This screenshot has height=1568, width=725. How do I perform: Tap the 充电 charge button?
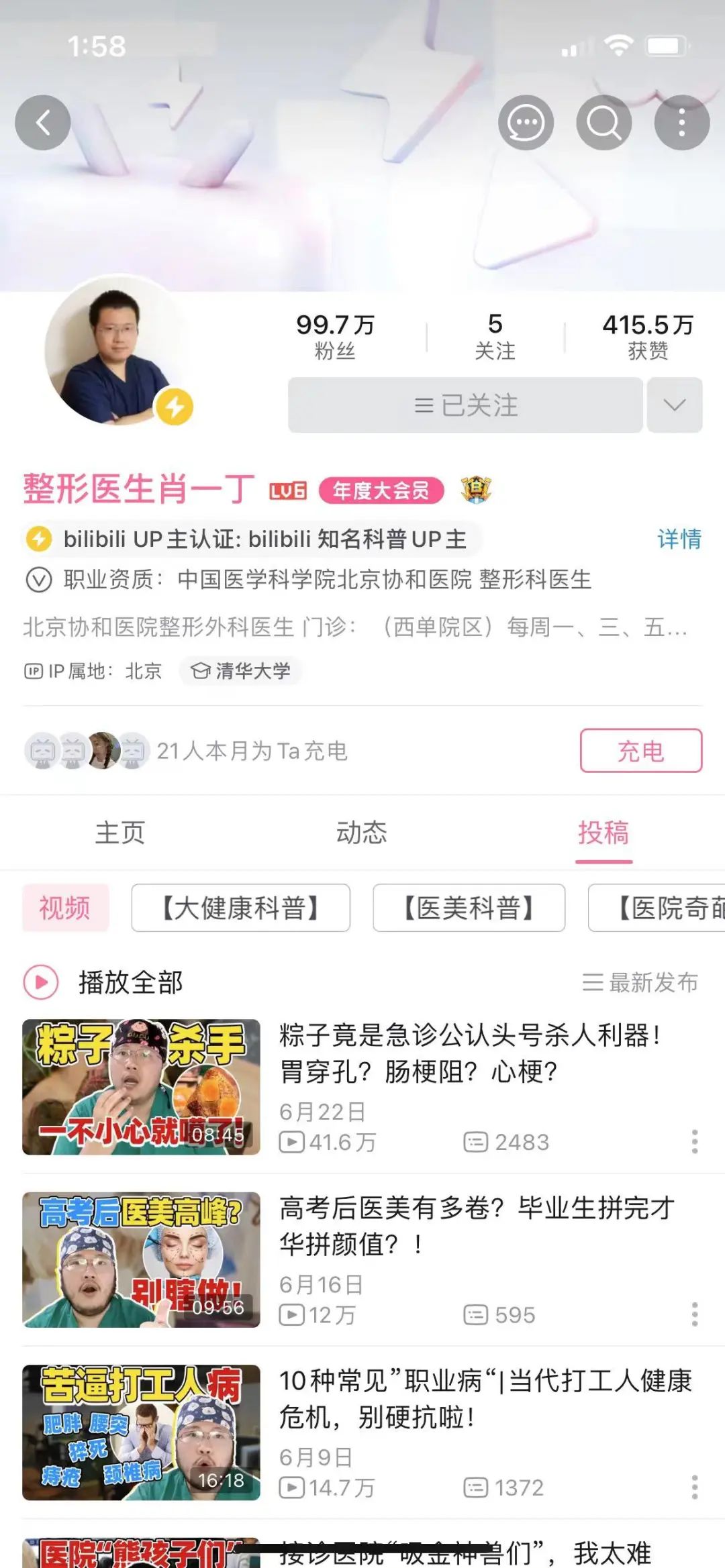coord(640,751)
